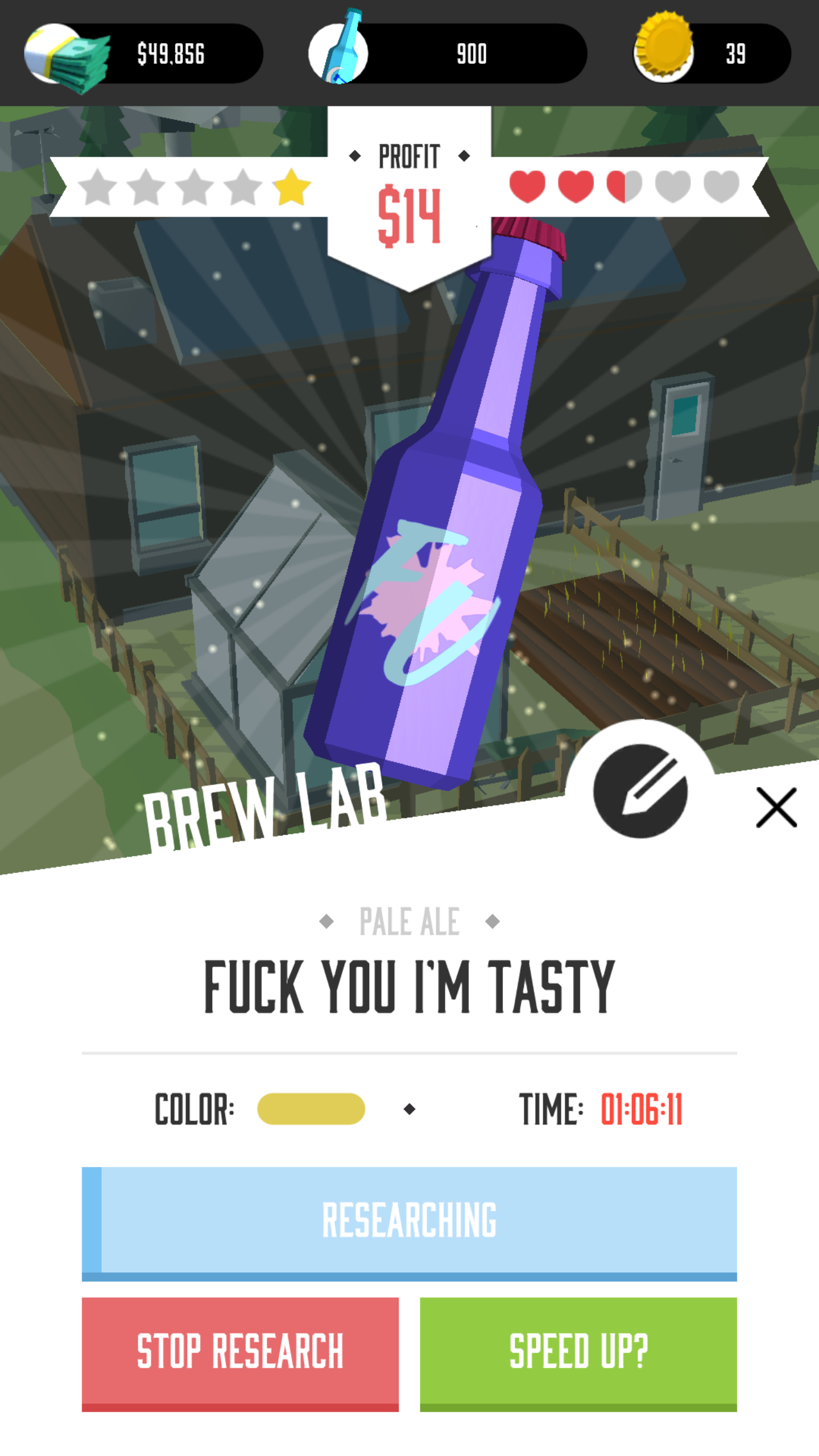Tap Speed Up to finish research
The image size is (819, 1456).
[x=578, y=1352]
